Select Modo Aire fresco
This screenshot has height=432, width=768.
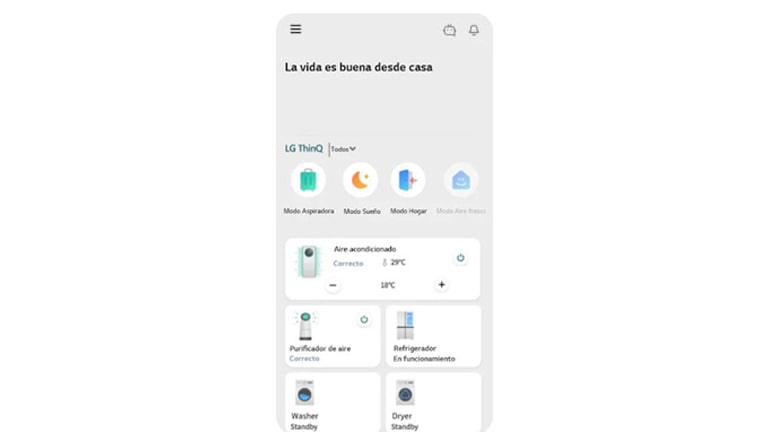pos(461,181)
